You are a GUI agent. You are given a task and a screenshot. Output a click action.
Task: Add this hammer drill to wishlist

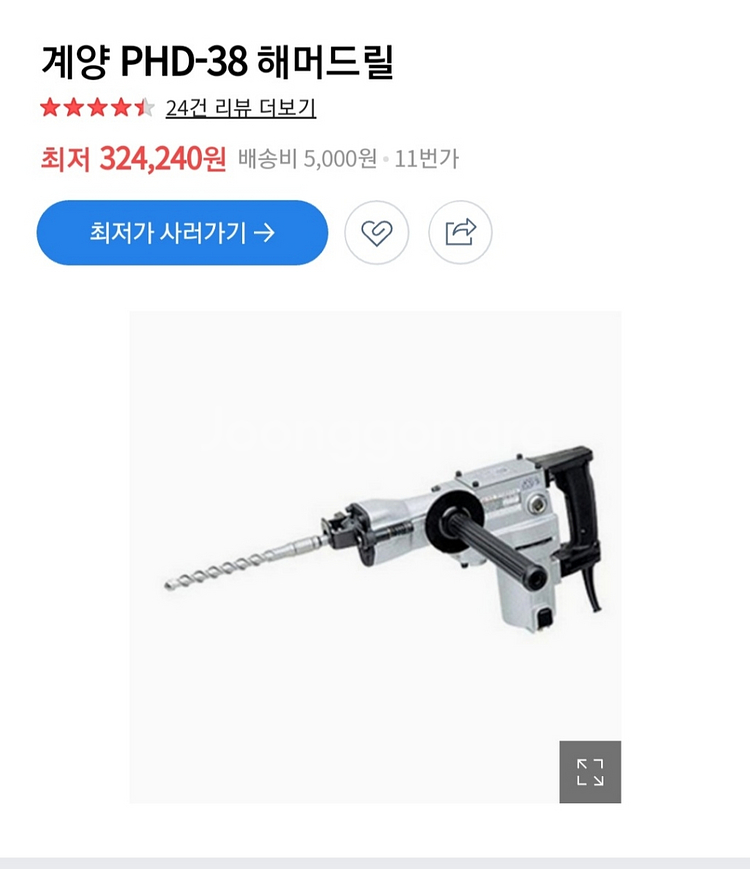(377, 233)
